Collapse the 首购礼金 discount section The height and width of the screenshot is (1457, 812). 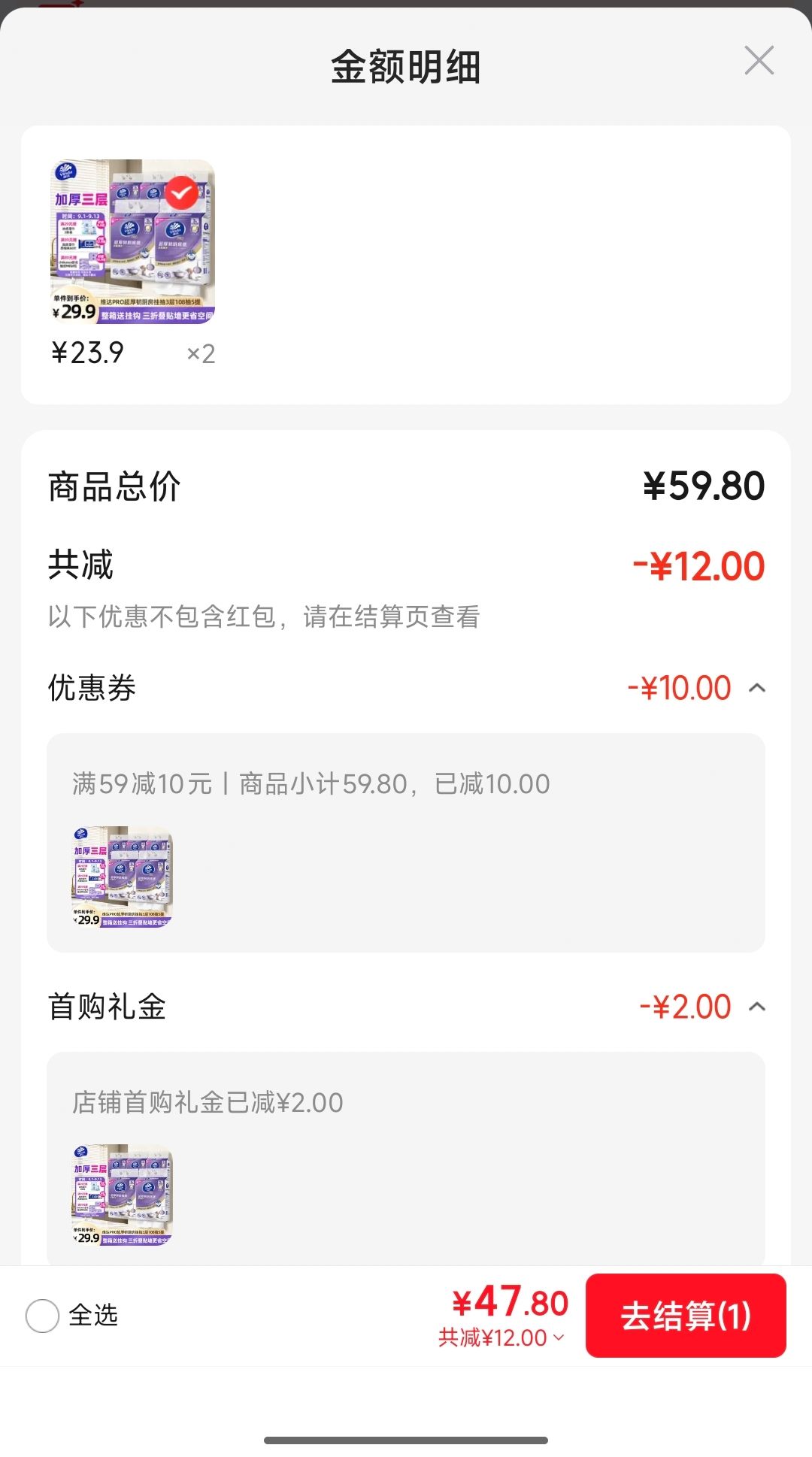[757, 1007]
